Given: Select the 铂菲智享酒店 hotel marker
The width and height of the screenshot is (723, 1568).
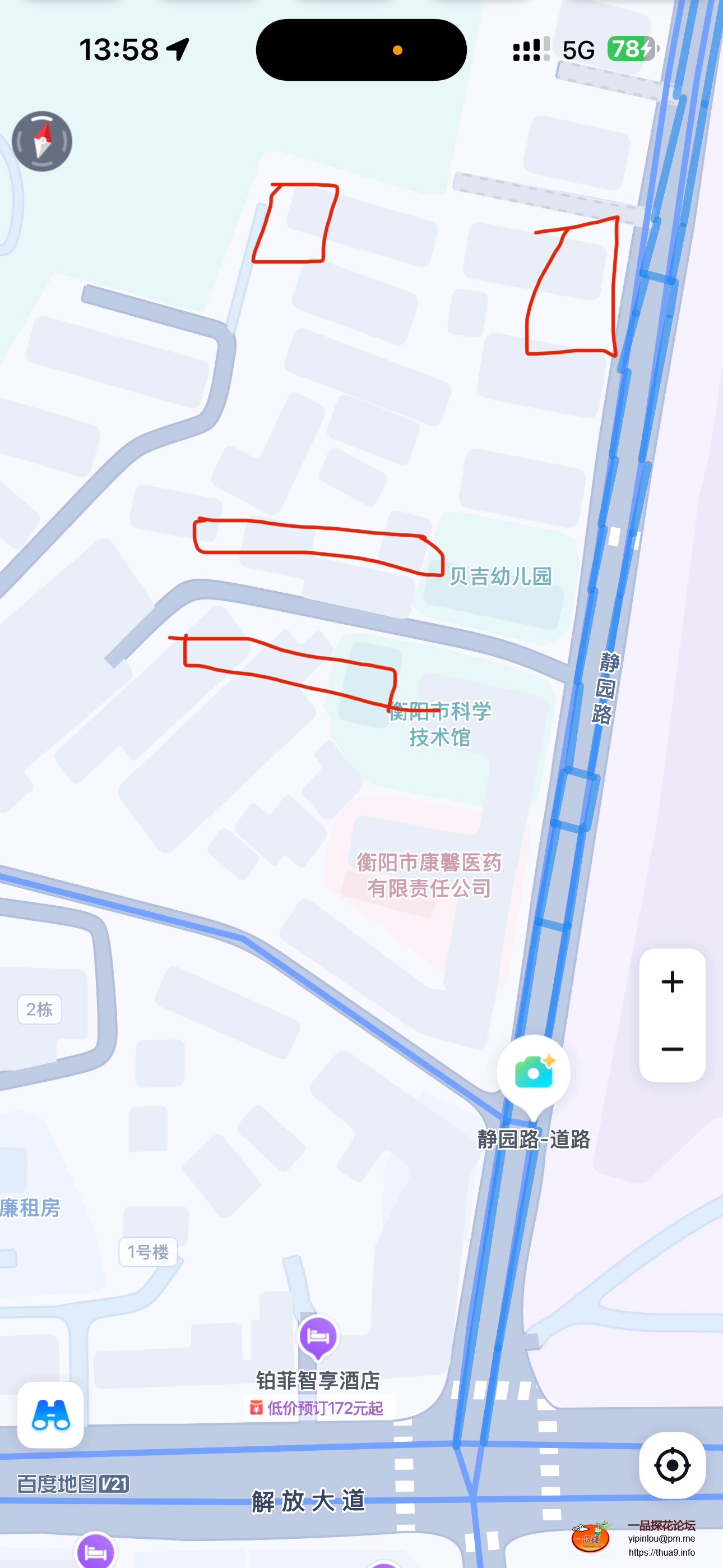Looking at the screenshot, I should click(318, 1337).
